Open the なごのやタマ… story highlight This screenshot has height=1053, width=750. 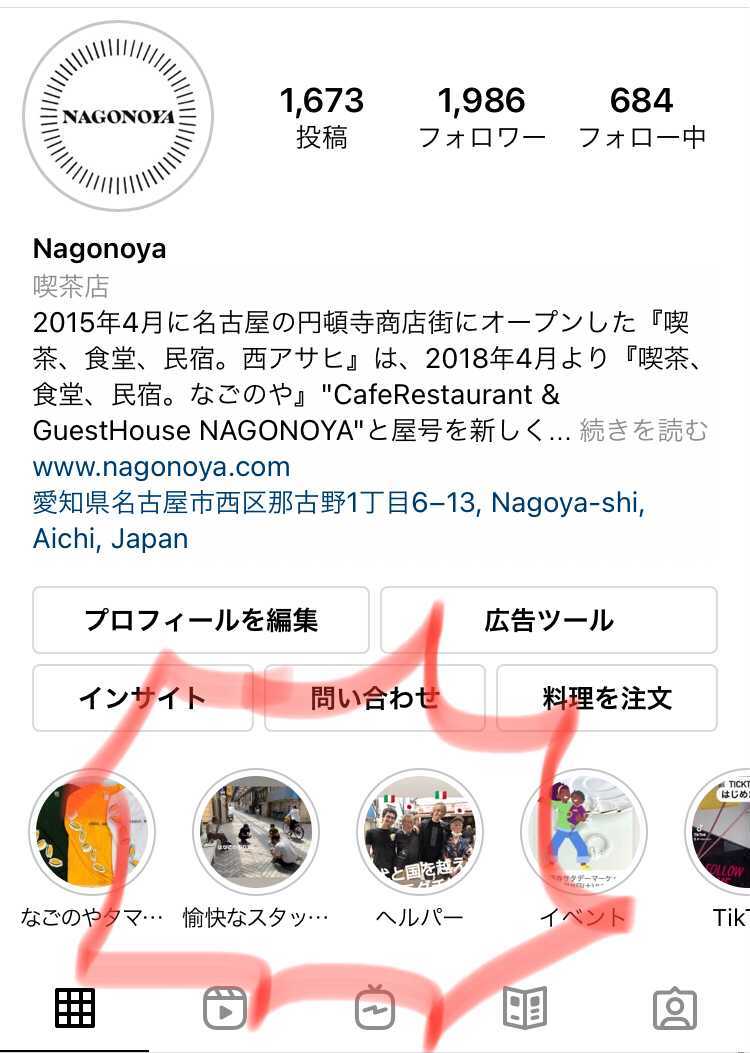91,833
